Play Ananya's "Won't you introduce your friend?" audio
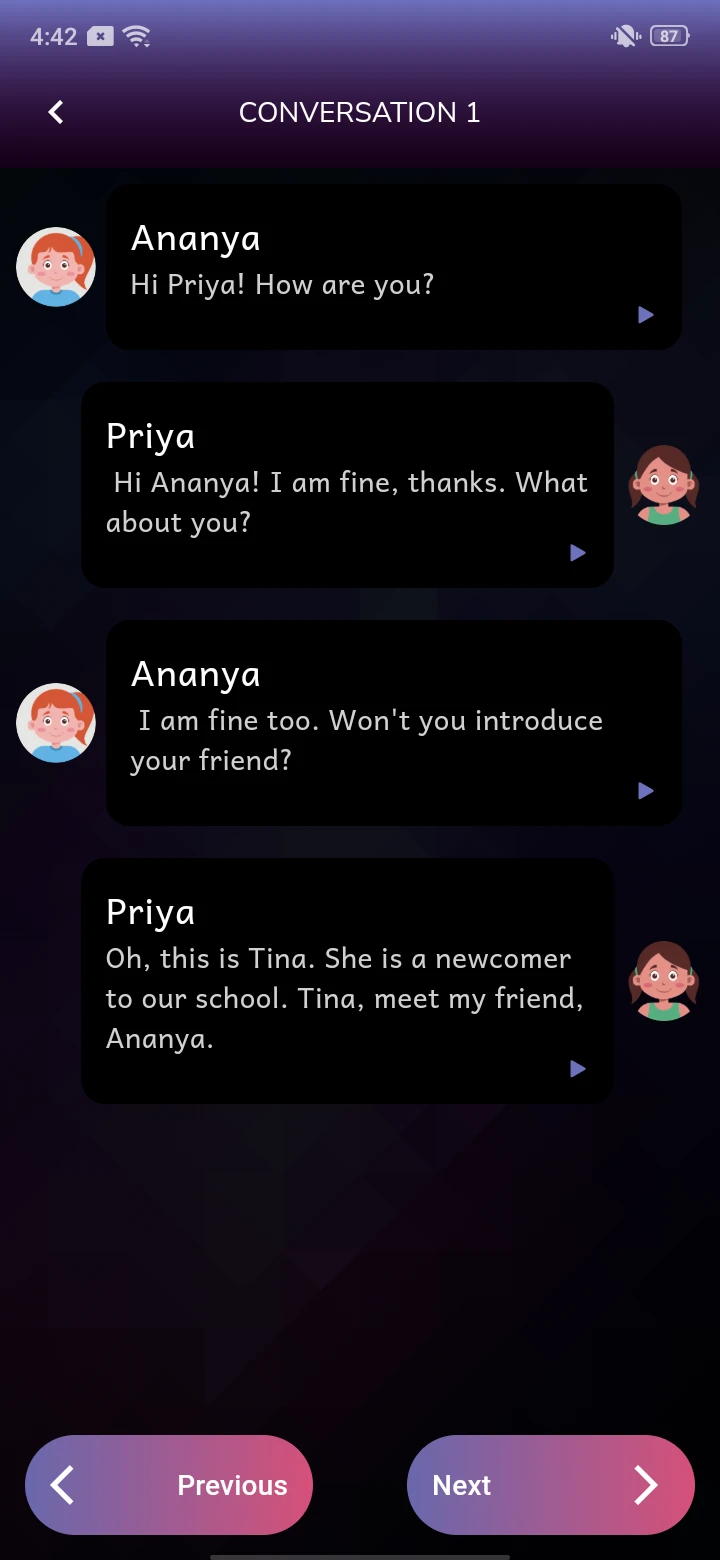 646,791
